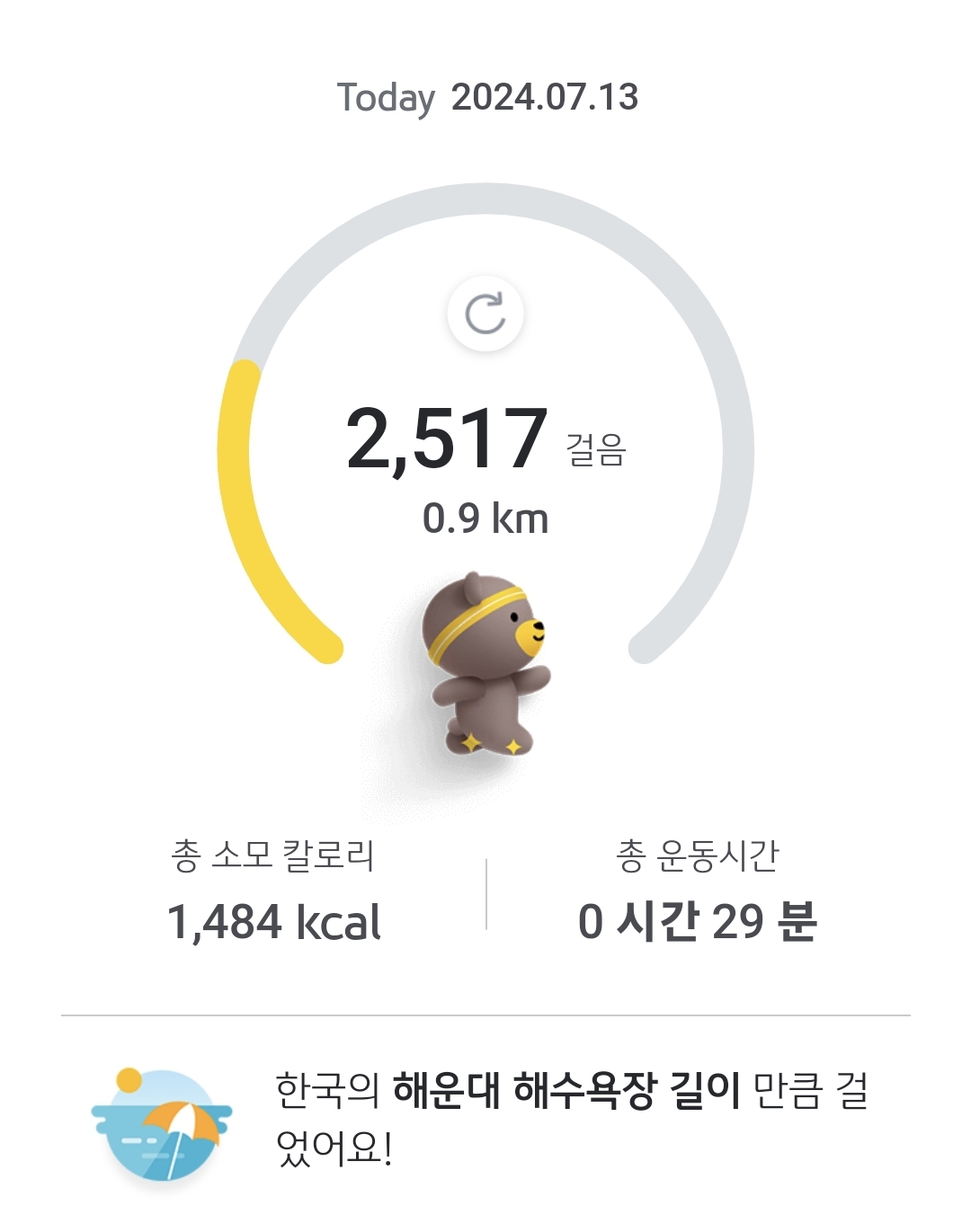Refresh the step count
Viewport: 971px width, 1232px height.
(x=485, y=314)
